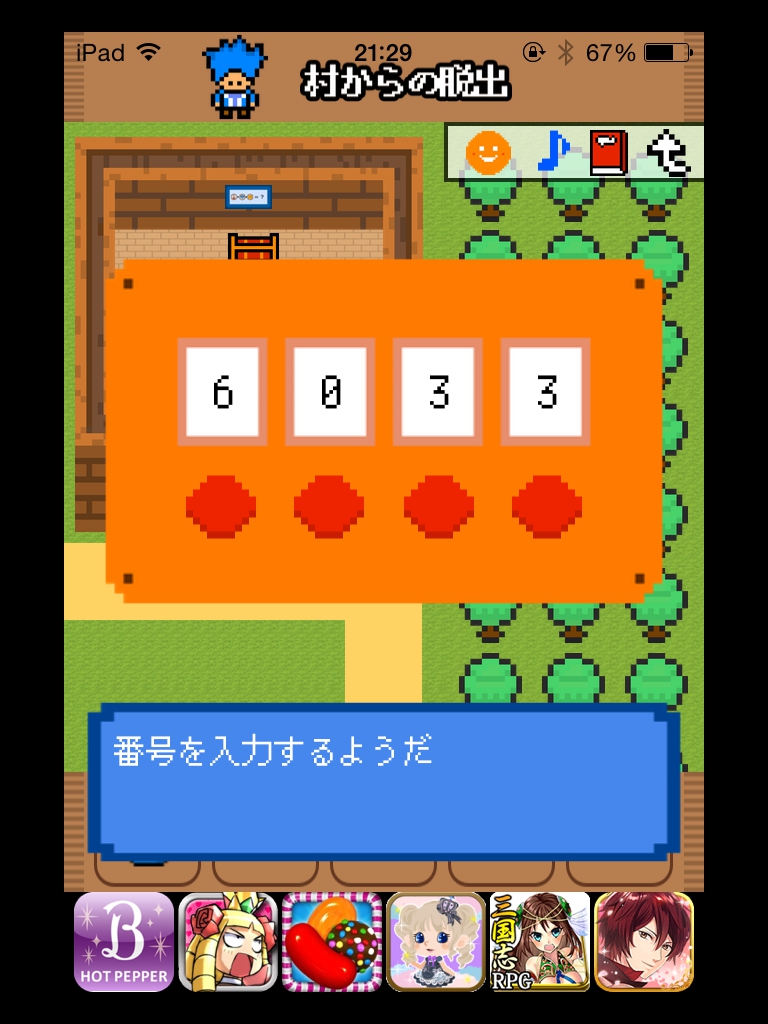768x1024 pixels.
Task: Tap the red button under the second digit 0
Action: (329, 507)
